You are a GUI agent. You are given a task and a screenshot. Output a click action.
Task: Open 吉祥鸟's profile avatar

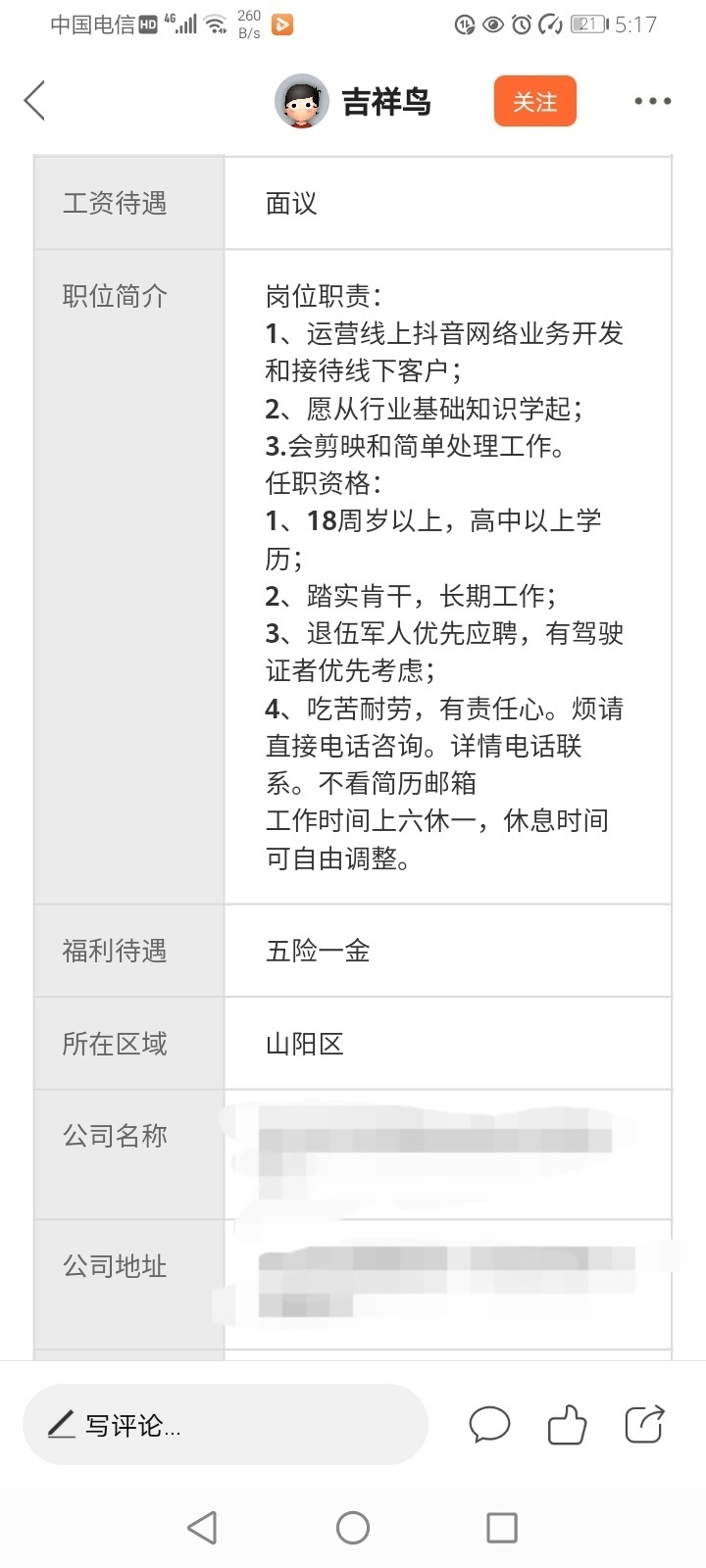pos(301,101)
